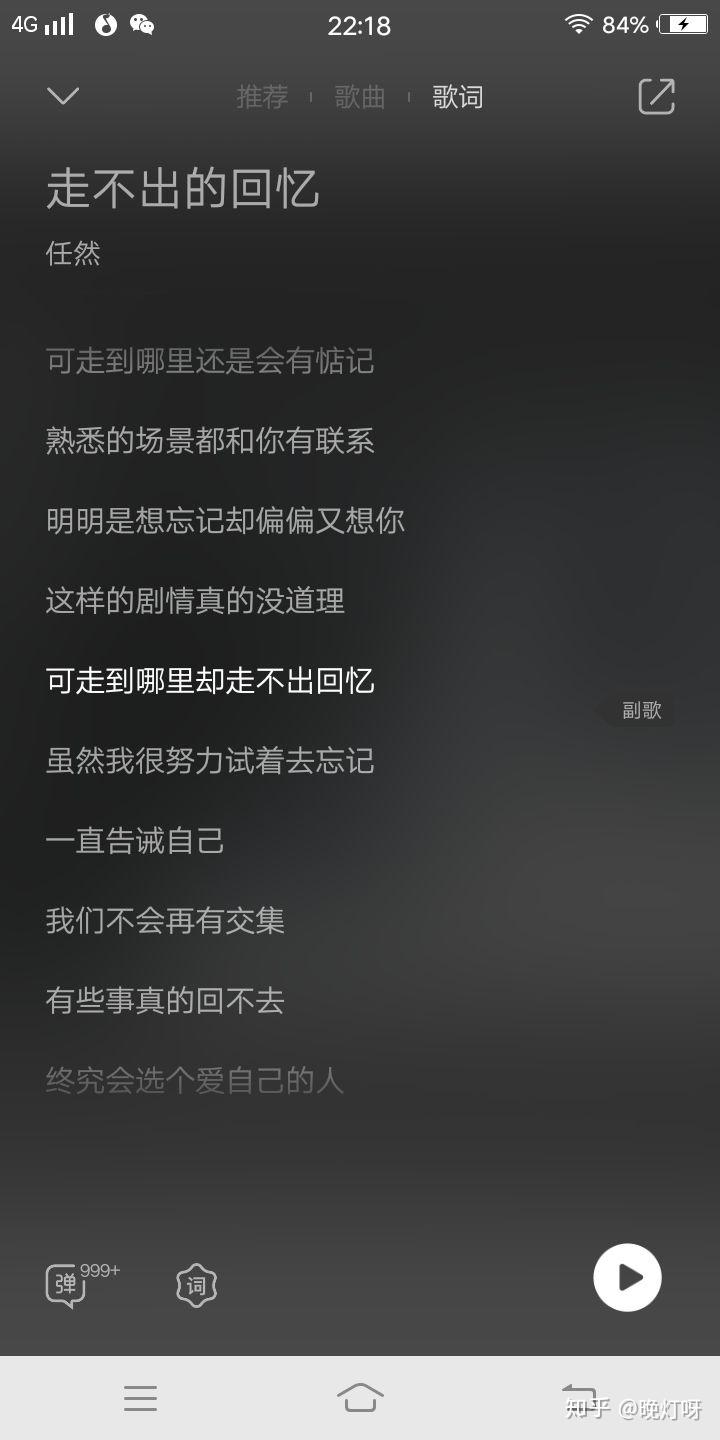Jump to the chorus via 副歌 tag

tap(641, 712)
